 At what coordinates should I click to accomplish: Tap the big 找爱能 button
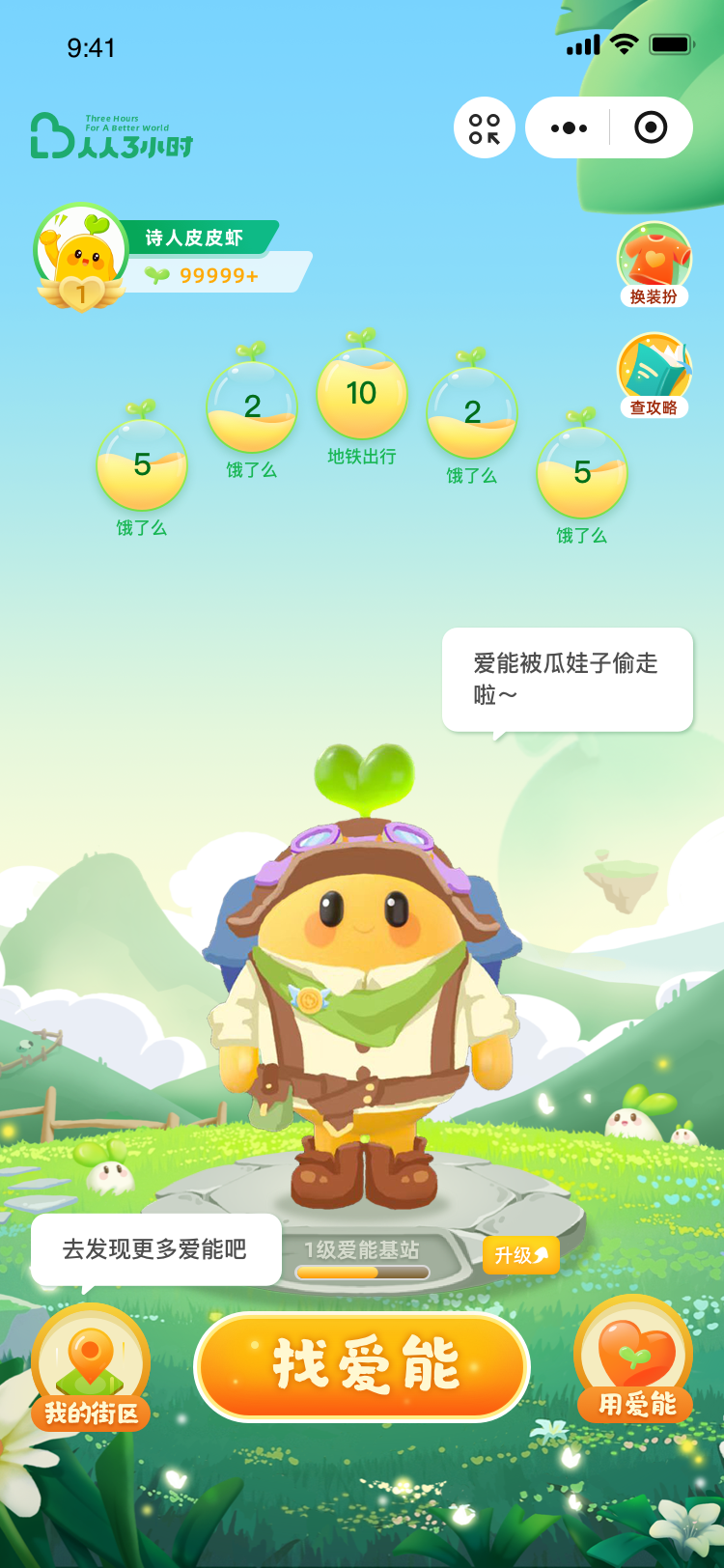coord(363,1365)
